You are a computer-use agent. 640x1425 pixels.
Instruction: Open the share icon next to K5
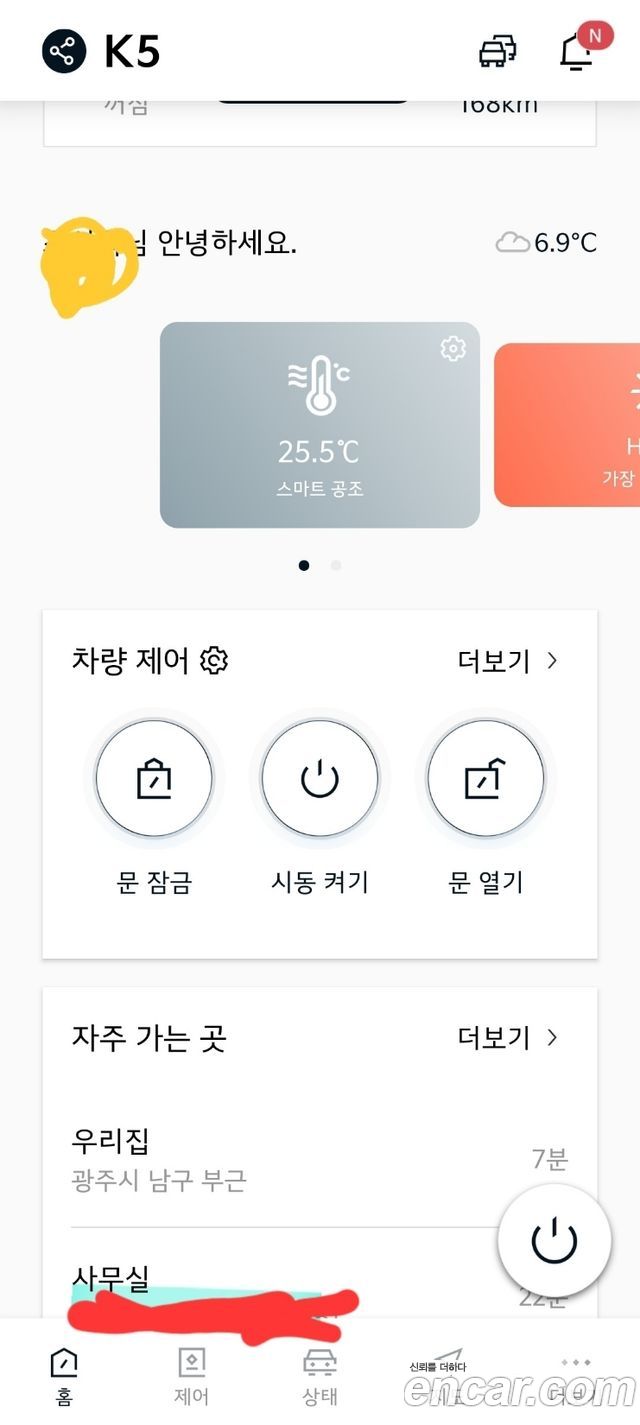click(65, 51)
